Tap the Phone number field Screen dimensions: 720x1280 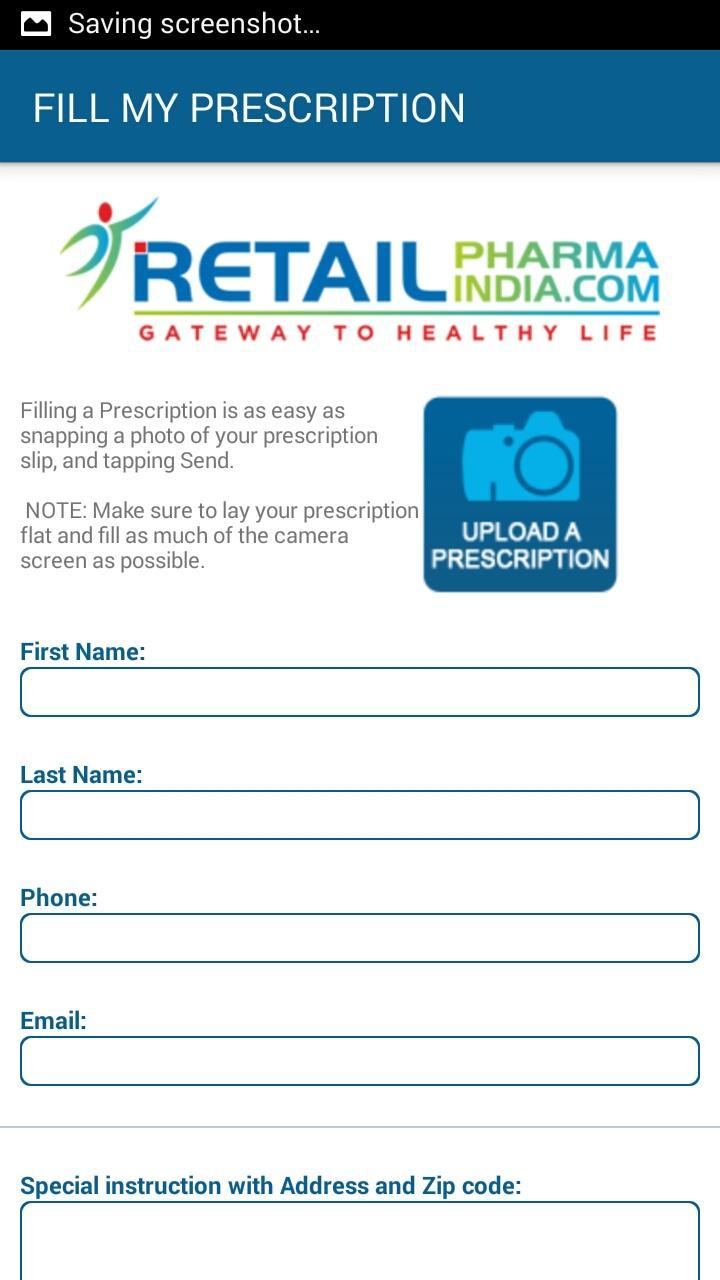tap(360, 938)
